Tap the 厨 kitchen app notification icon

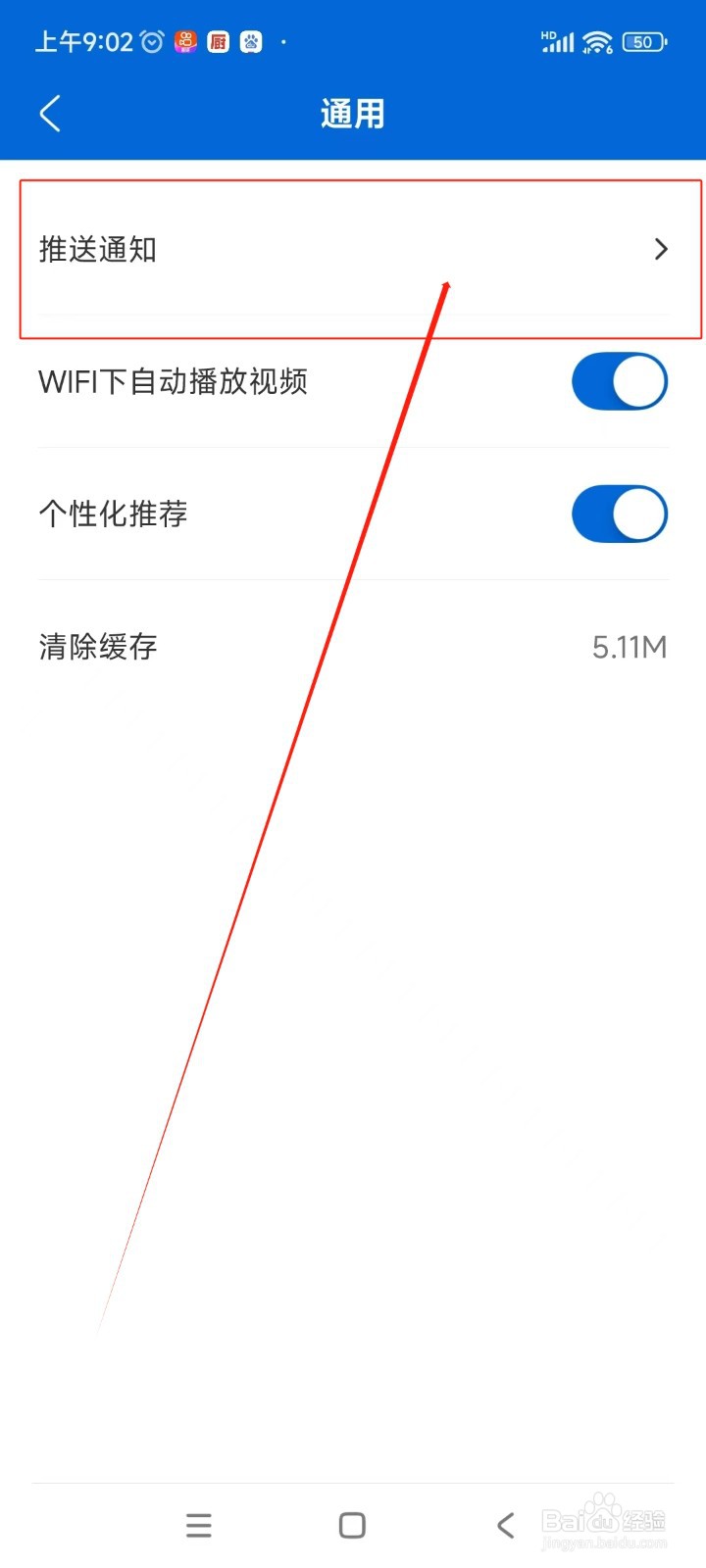coord(218,41)
